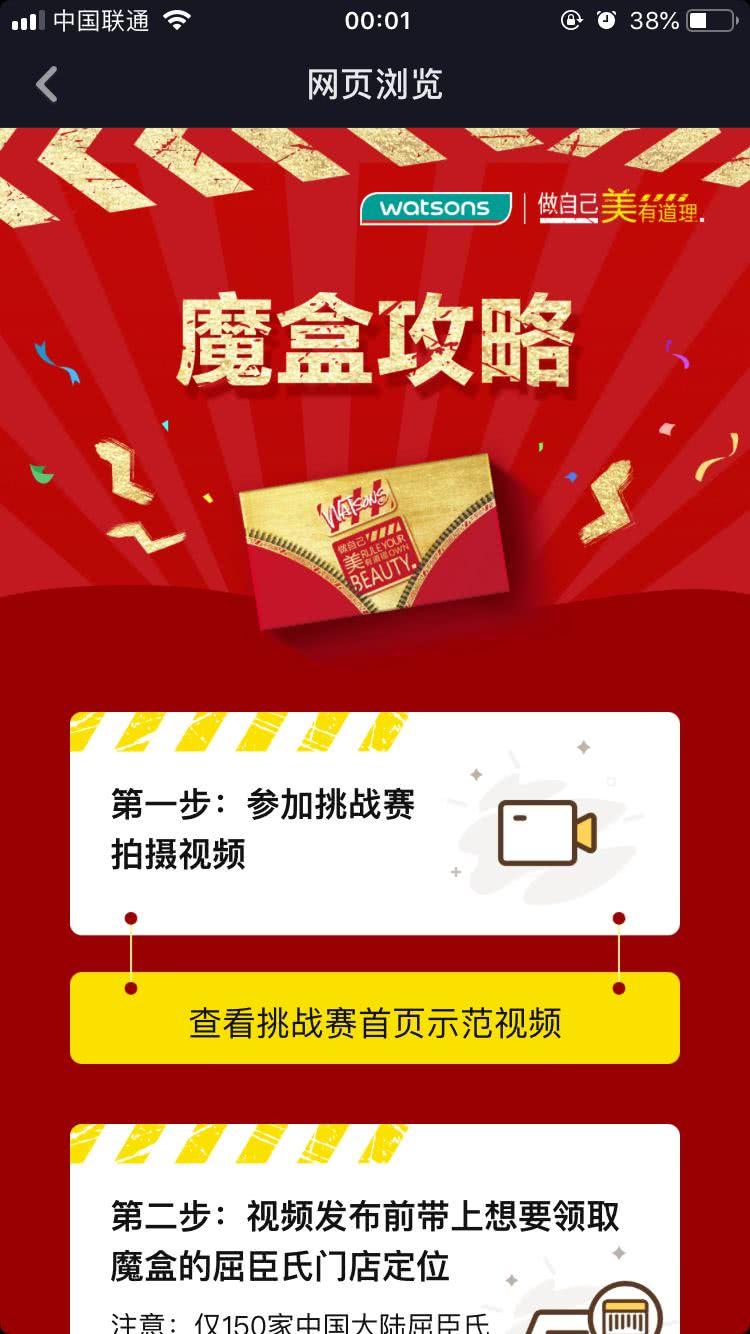Go back from the web page view
The height and width of the screenshot is (1334, 750).
click(47, 85)
